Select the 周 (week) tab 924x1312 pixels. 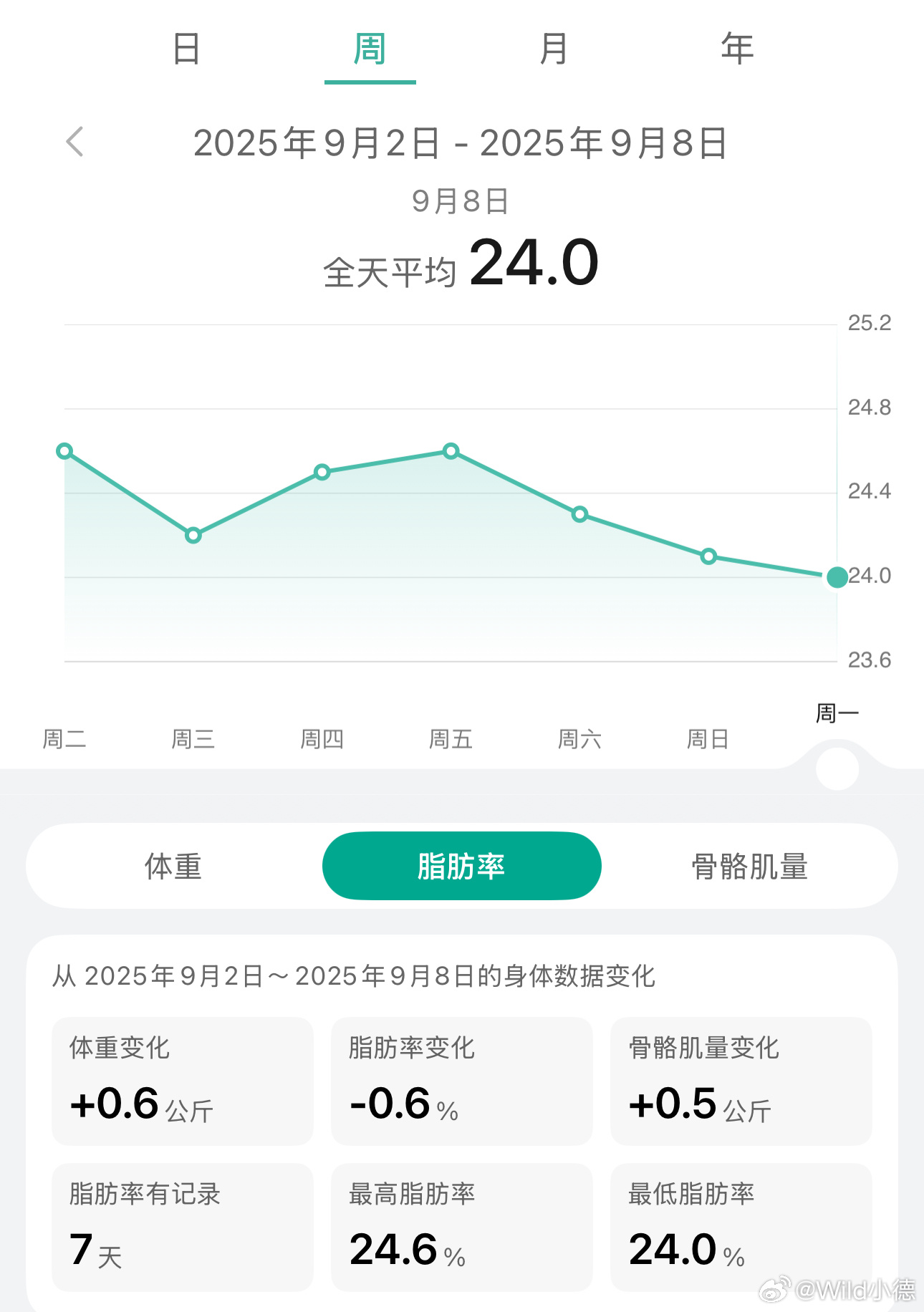pyautogui.click(x=370, y=49)
